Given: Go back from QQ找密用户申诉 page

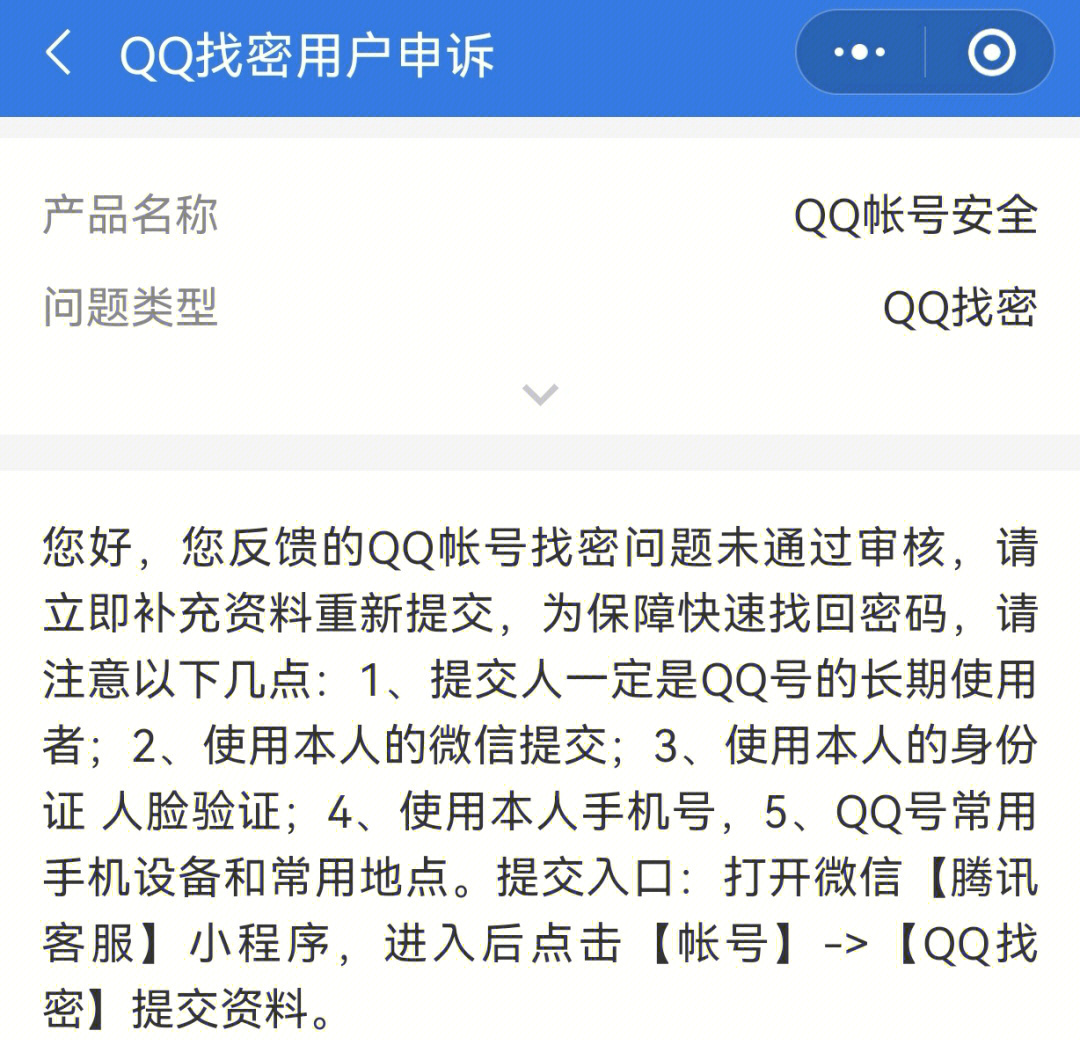Looking at the screenshot, I should pos(58,54).
